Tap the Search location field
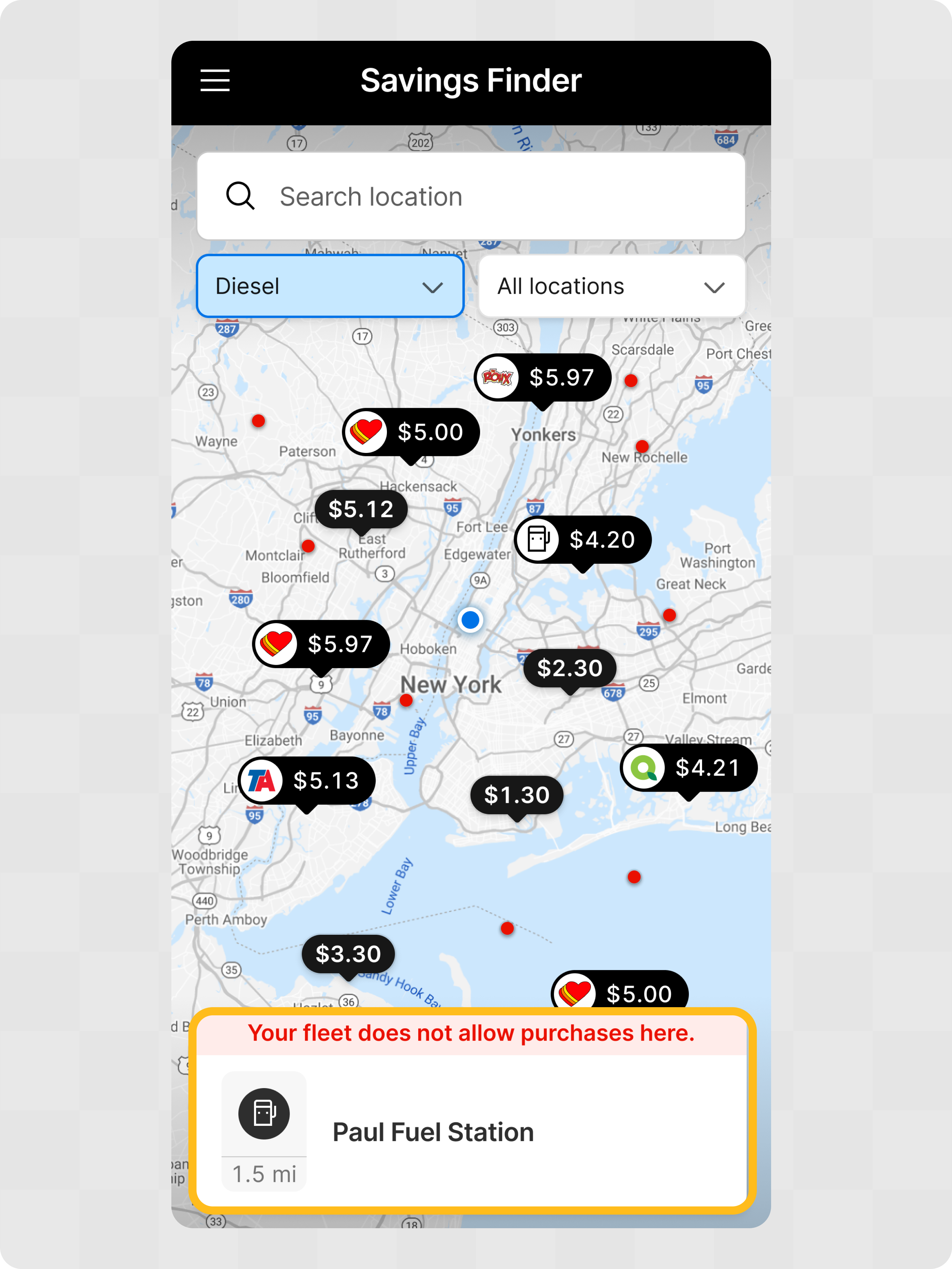Viewport: 952px width, 1269px height. 470,197
